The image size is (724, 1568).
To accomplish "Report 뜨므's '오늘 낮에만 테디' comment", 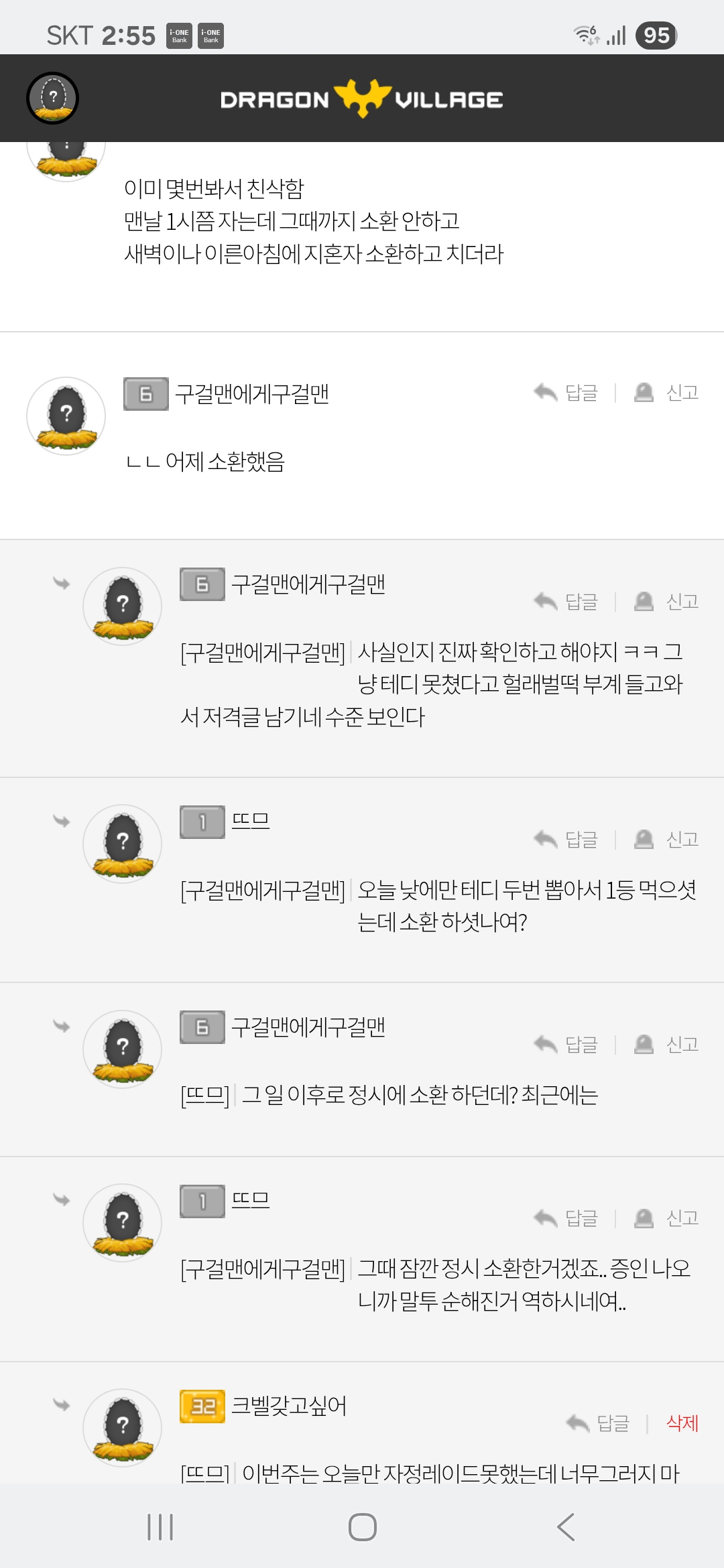I will [x=666, y=839].
